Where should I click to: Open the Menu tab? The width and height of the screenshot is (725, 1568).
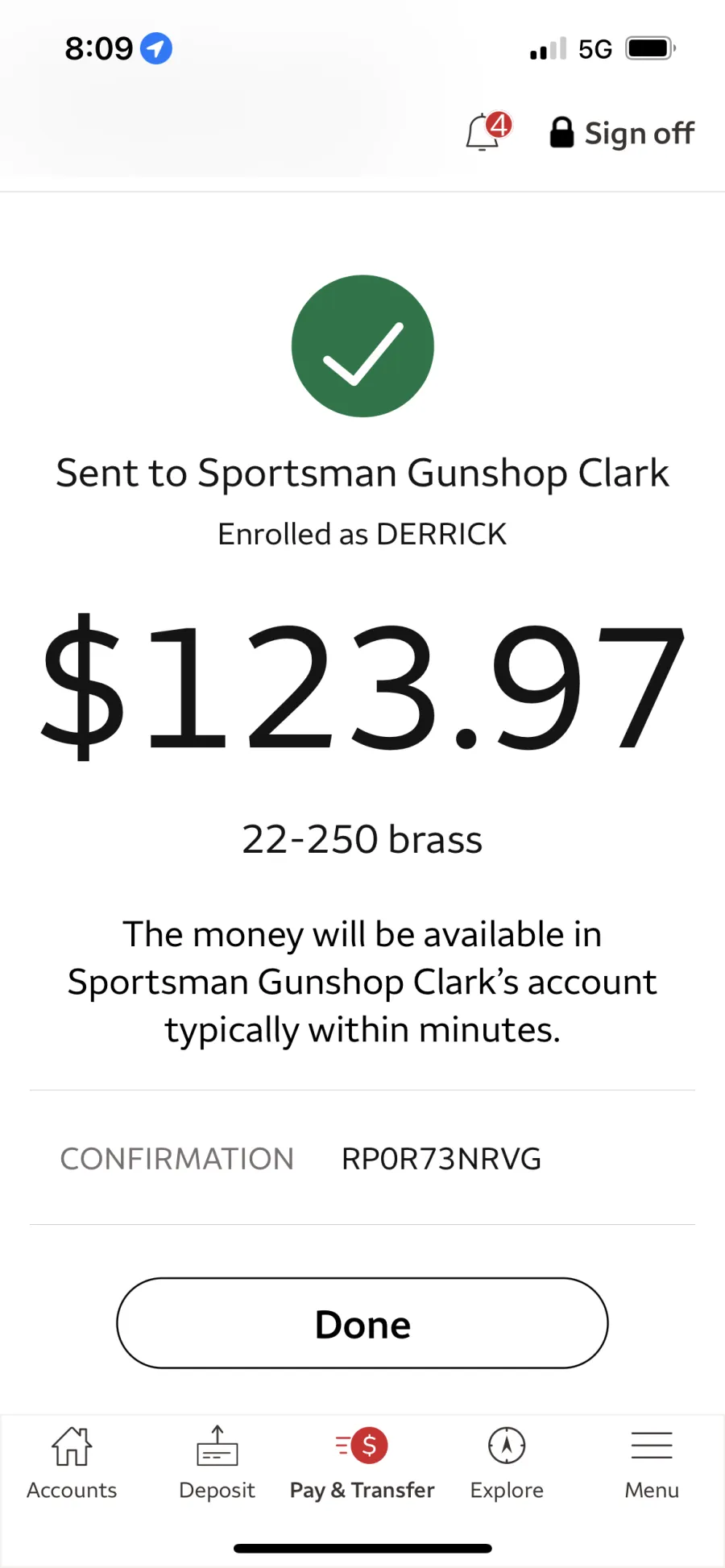point(652,1463)
